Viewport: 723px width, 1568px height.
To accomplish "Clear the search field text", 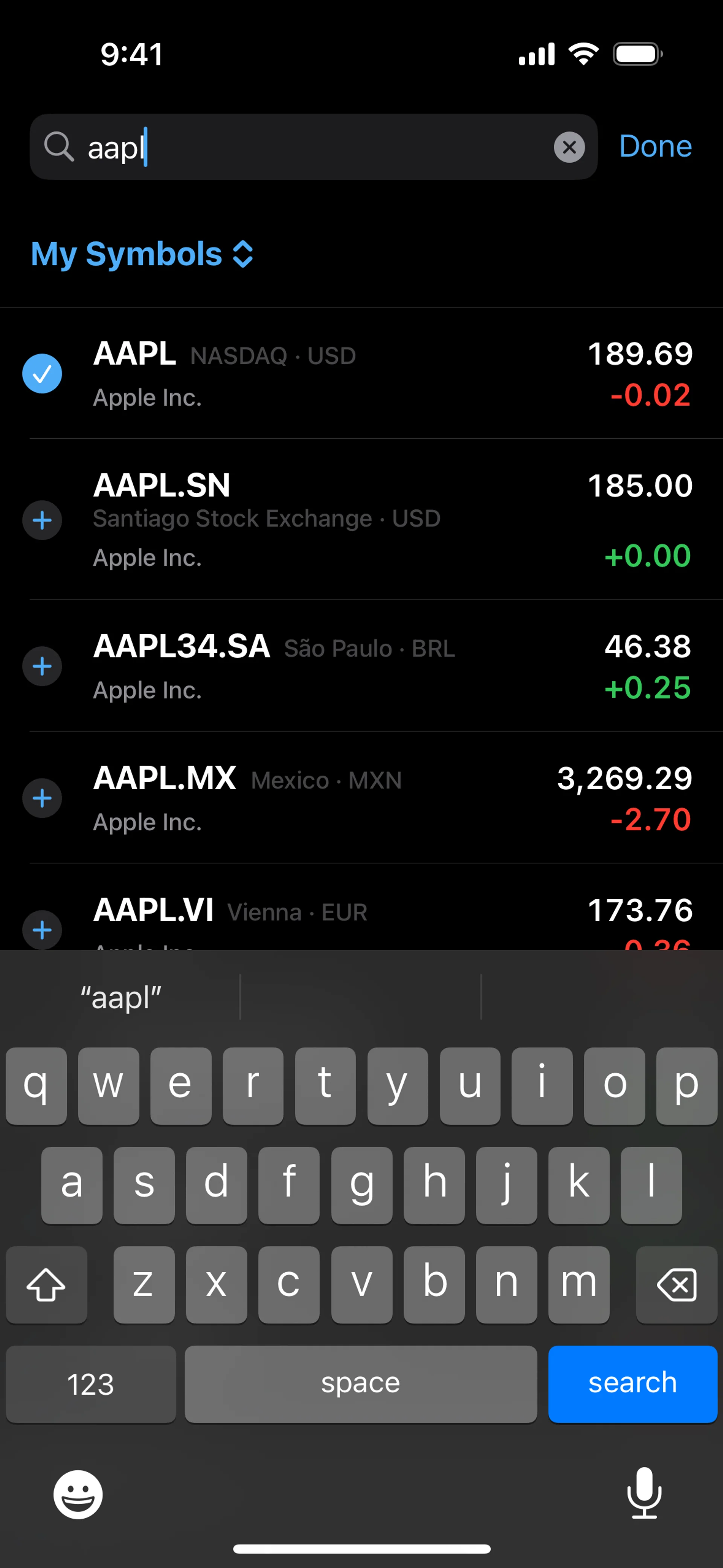I will click(569, 147).
